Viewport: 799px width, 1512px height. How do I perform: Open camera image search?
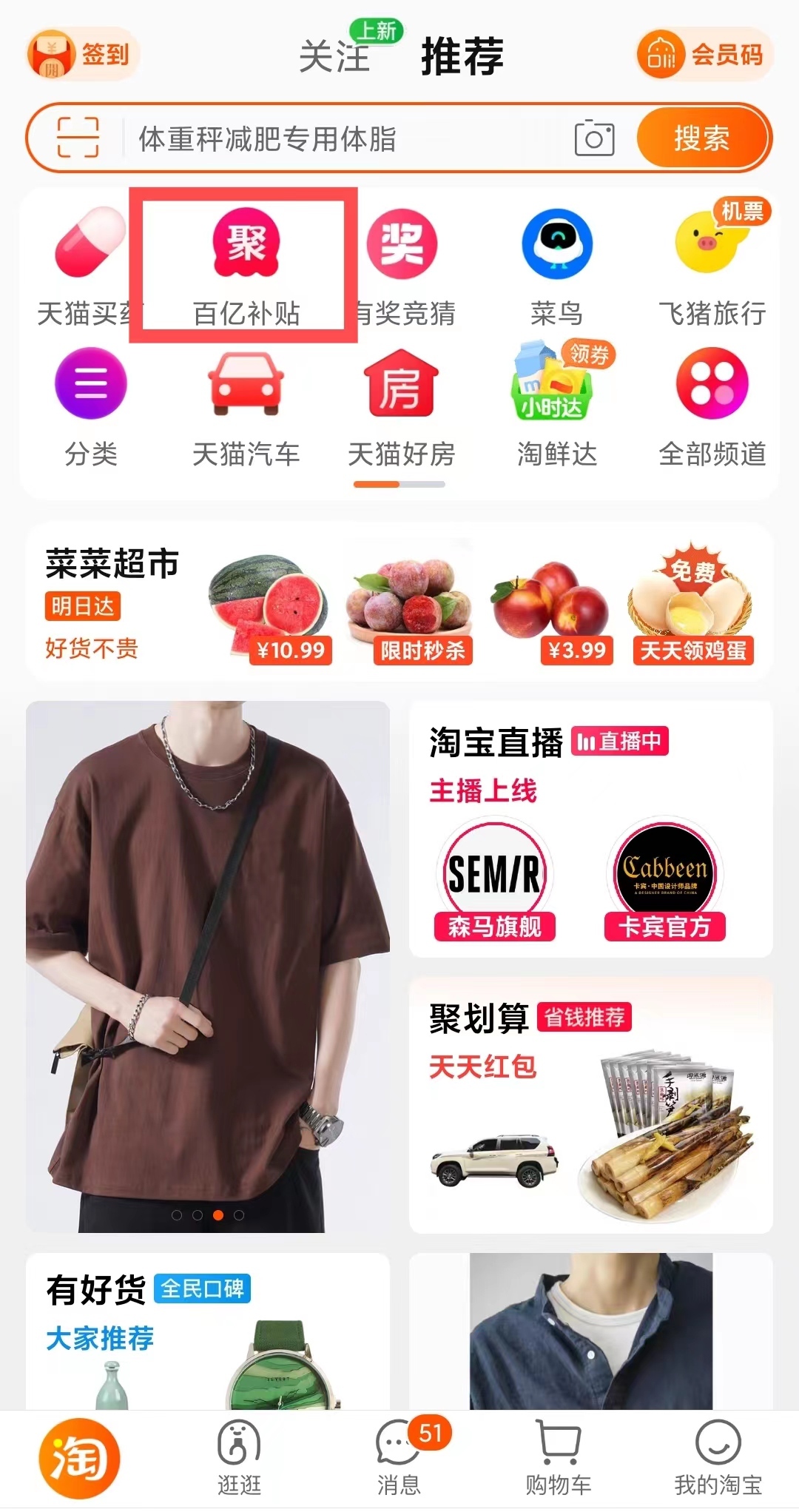click(594, 138)
